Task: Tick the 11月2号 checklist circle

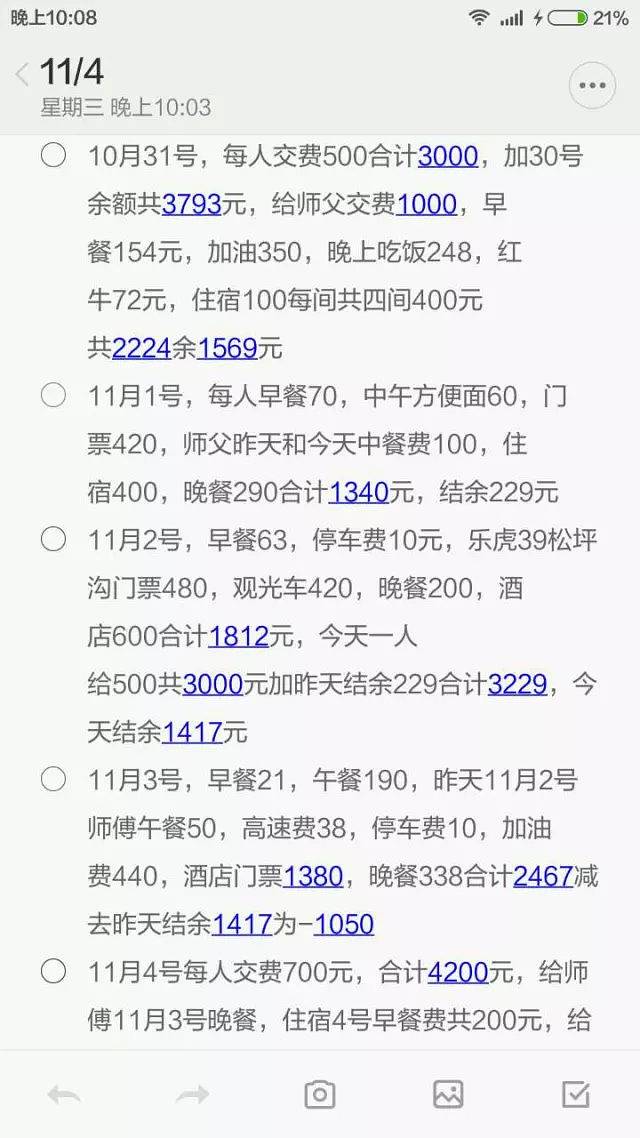Action: 53,540
